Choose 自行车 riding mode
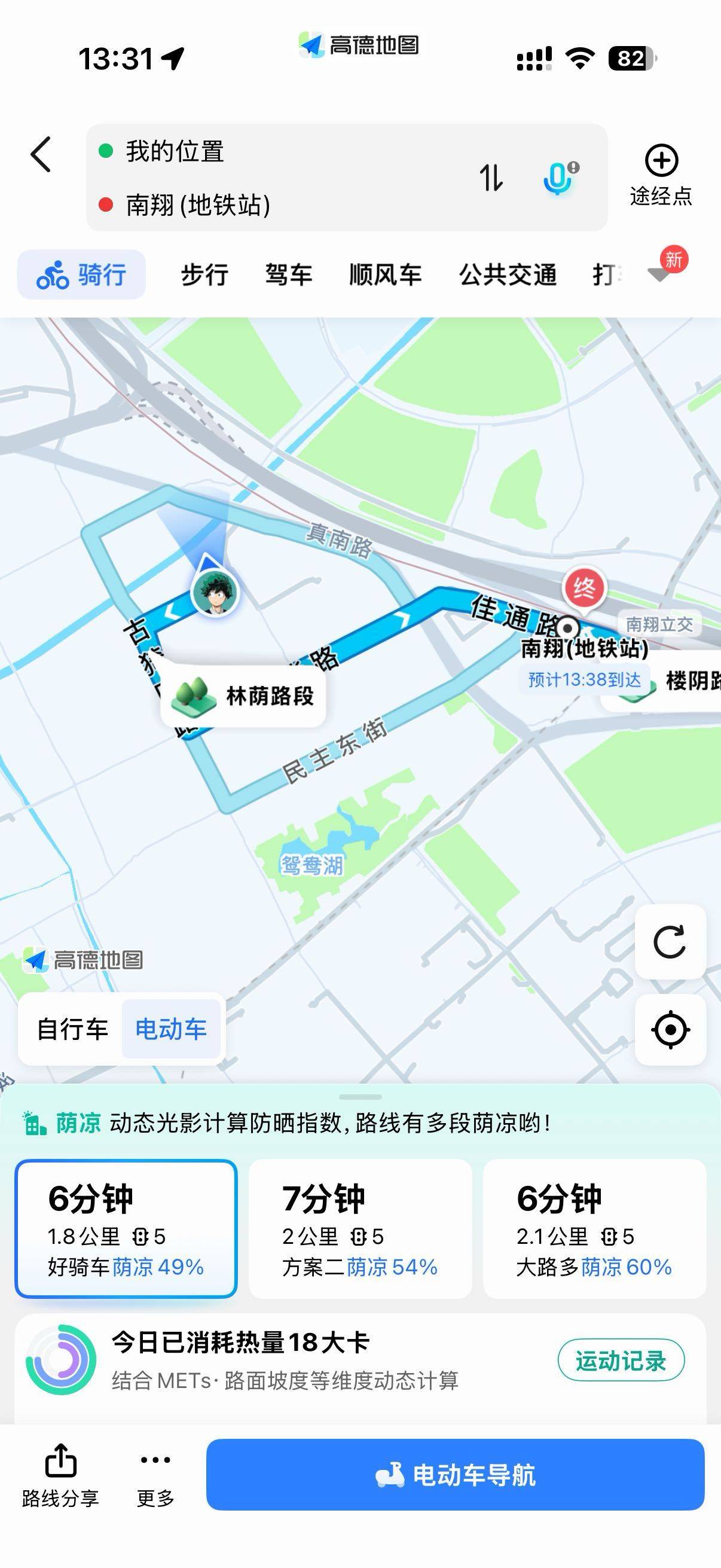 tap(72, 1029)
